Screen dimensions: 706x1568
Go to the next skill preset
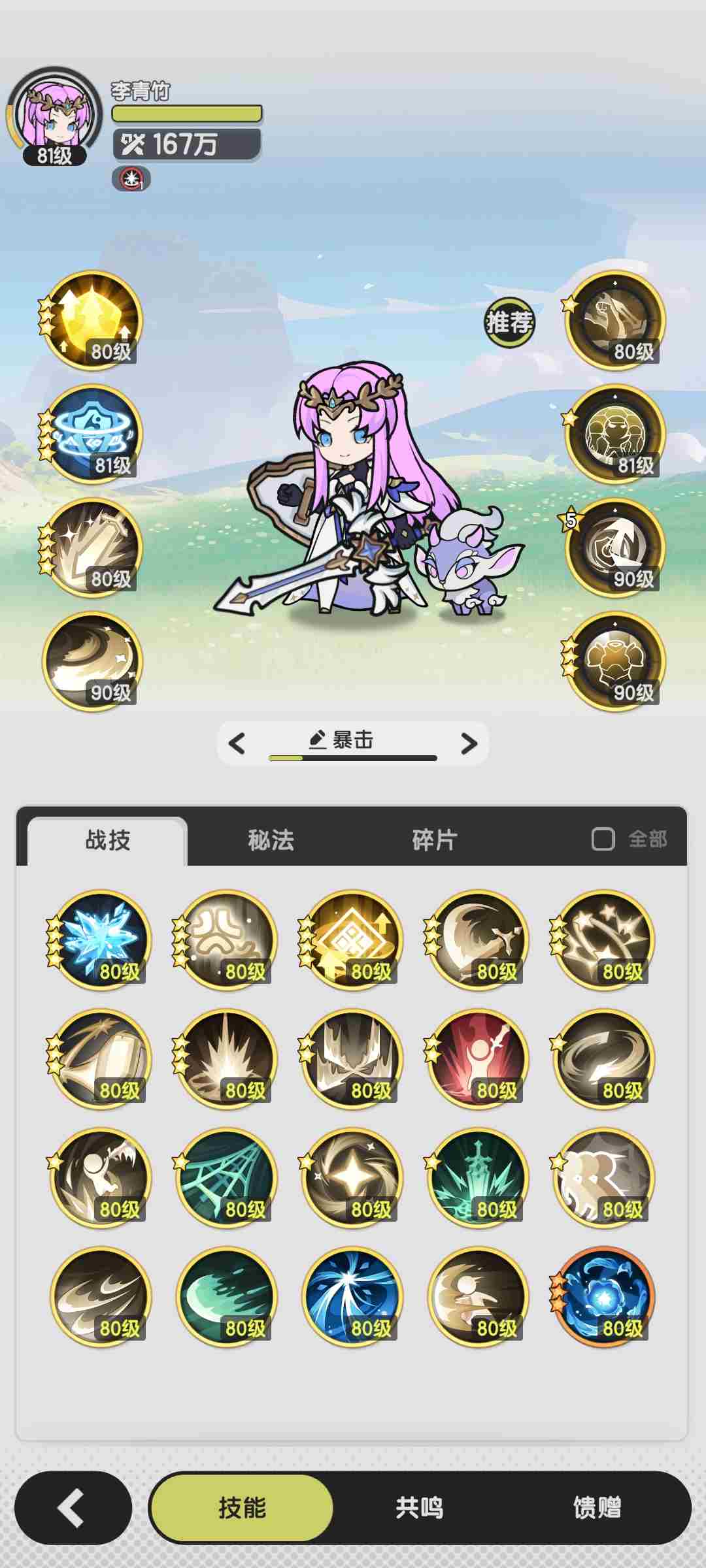[469, 743]
